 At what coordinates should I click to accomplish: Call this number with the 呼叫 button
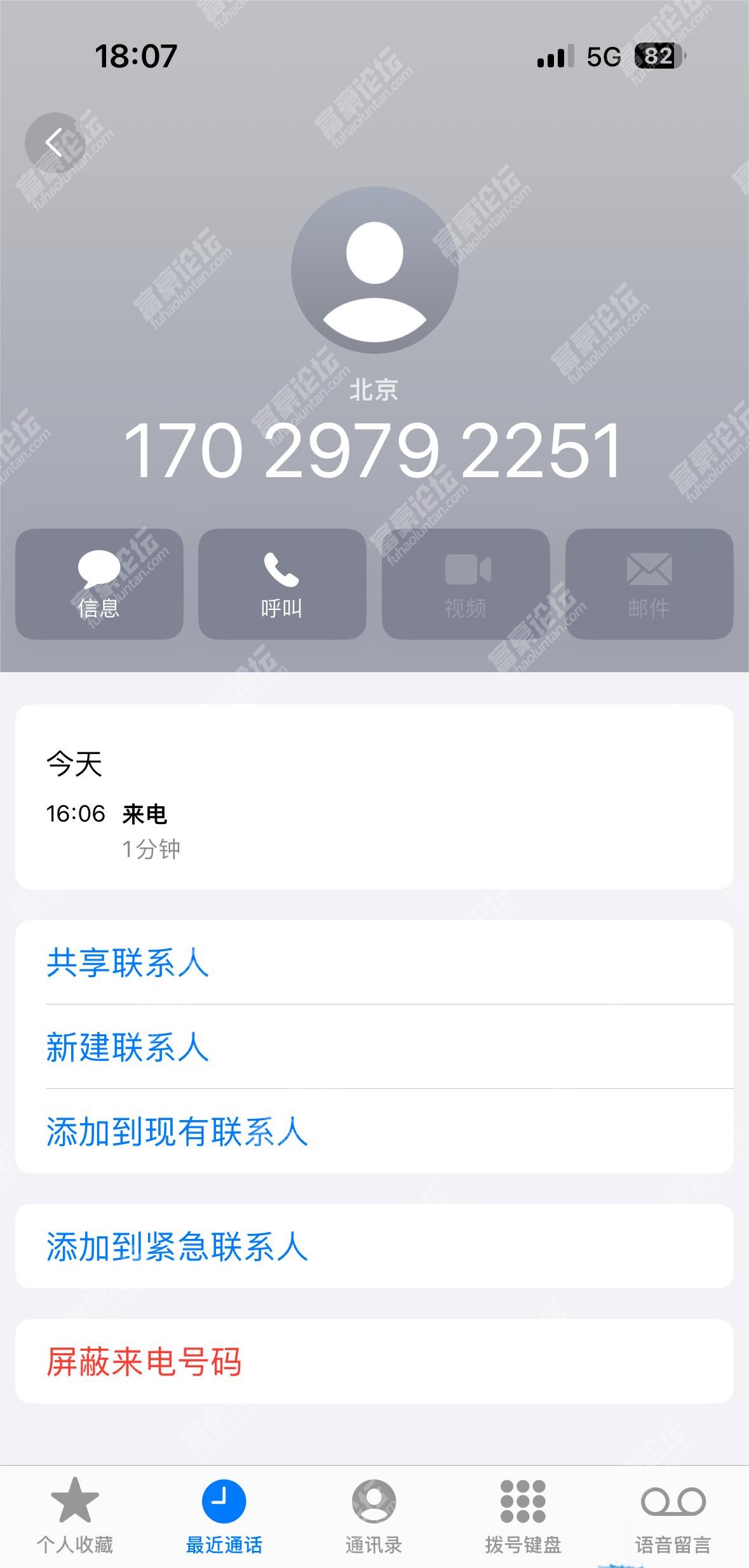tap(282, 584)
